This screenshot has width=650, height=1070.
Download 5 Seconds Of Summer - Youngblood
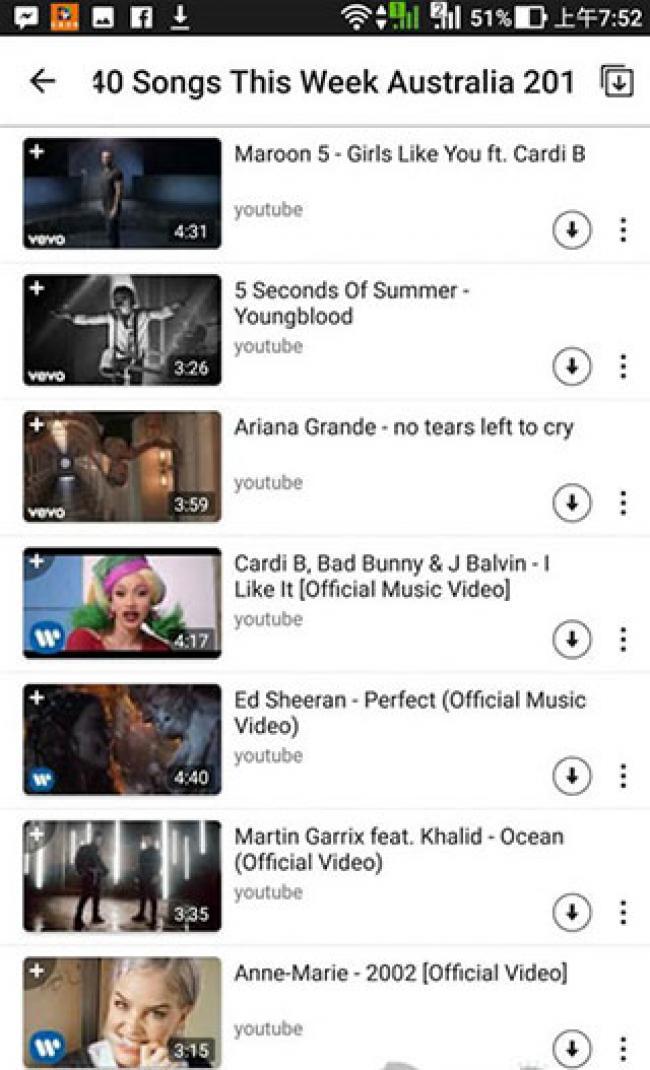[x=572, y=367]
